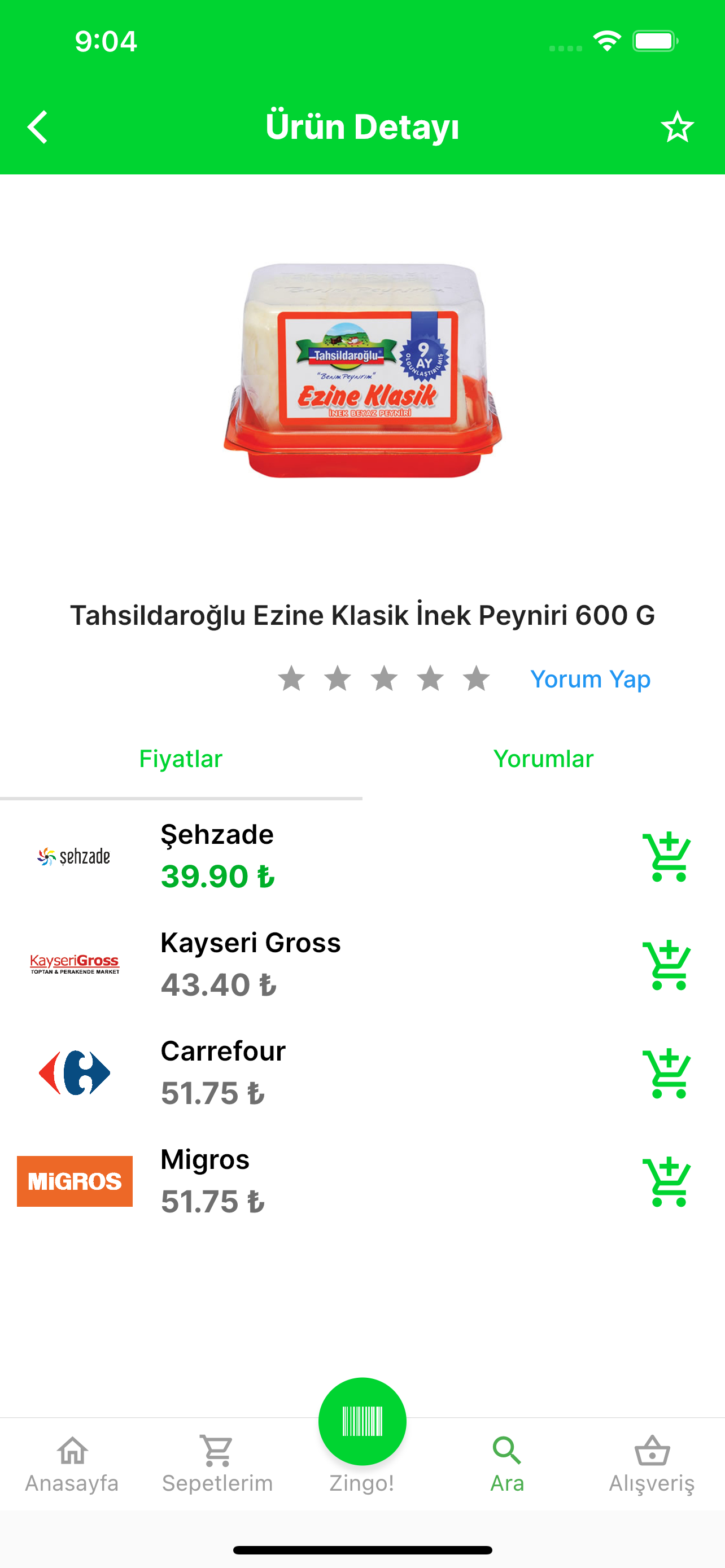Open the Sepetlerim tab

(217, 1465)
